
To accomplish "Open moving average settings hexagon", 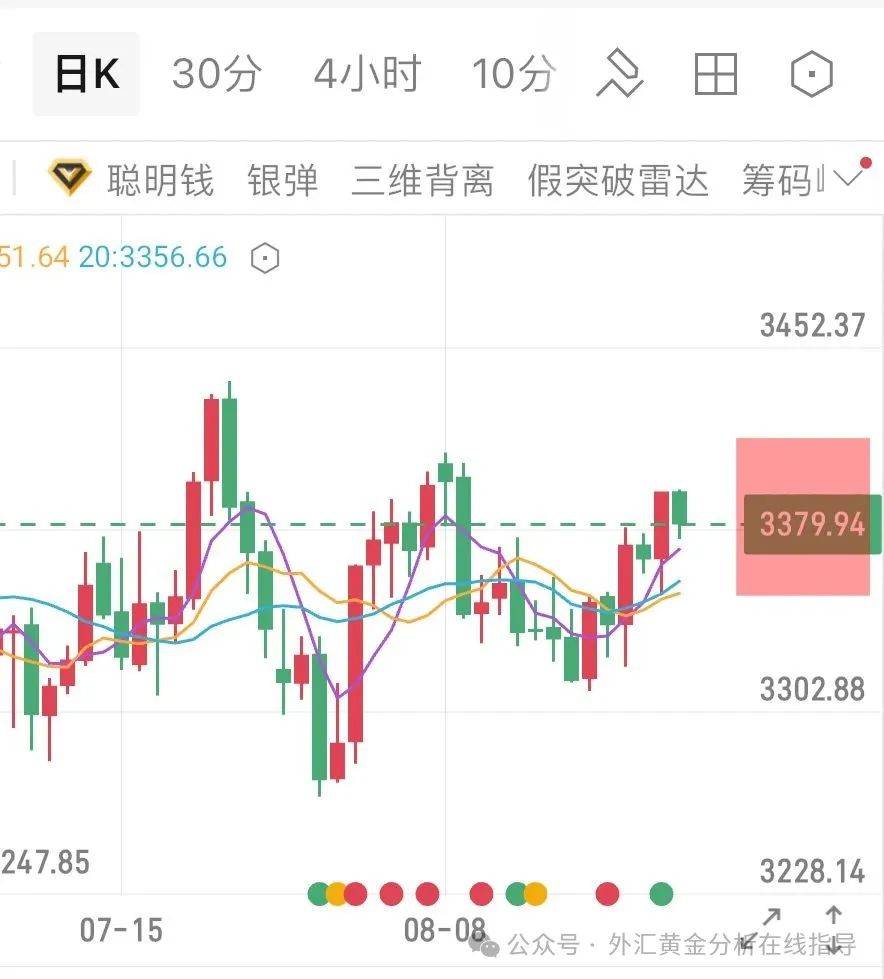I will point(264,258).
